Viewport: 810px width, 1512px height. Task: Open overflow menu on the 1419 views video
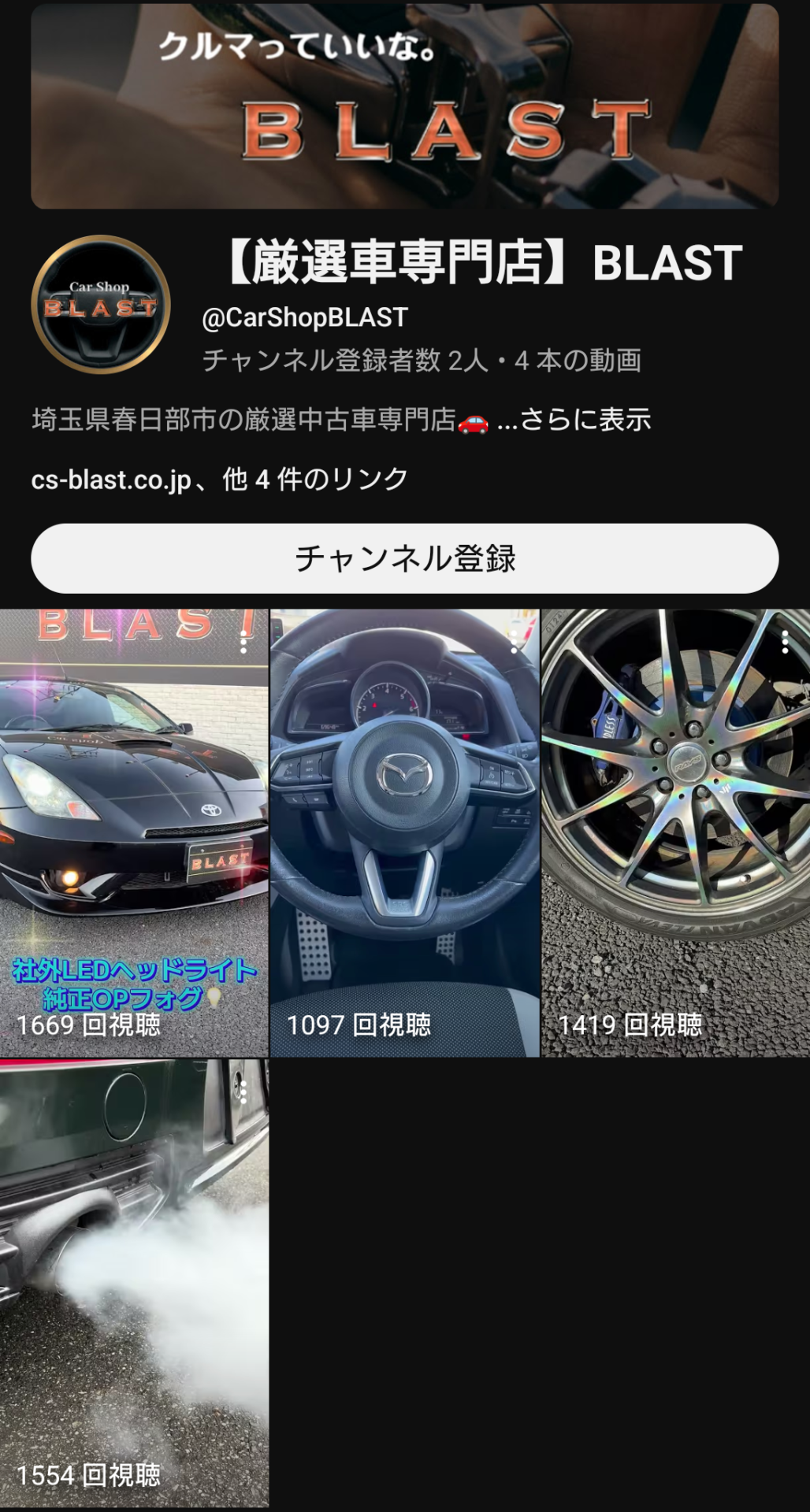pos(785,642)
